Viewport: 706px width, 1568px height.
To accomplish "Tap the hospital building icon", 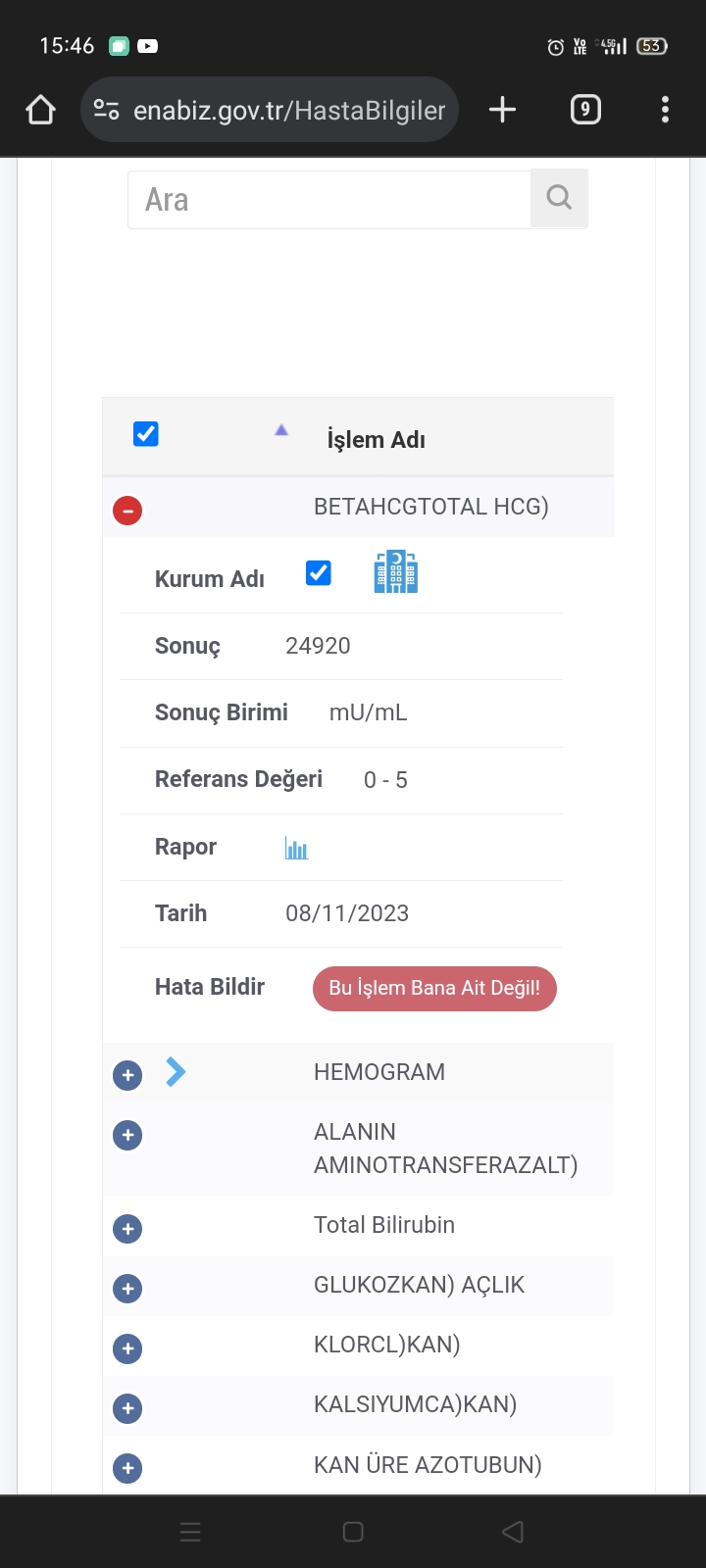I will click(396, 572).
